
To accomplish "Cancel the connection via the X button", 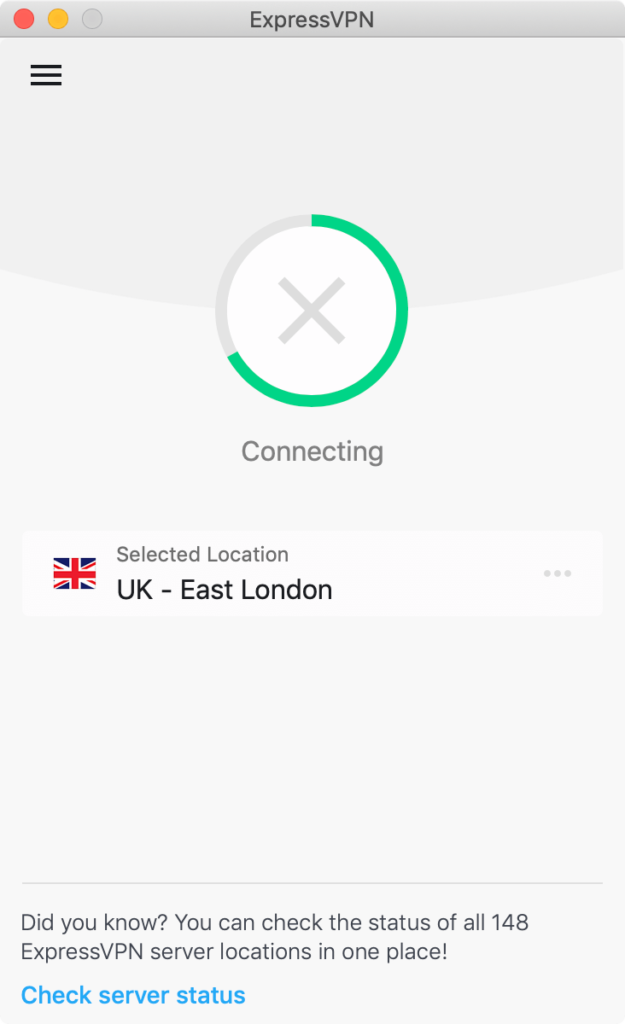I will (x=312, y=310).
